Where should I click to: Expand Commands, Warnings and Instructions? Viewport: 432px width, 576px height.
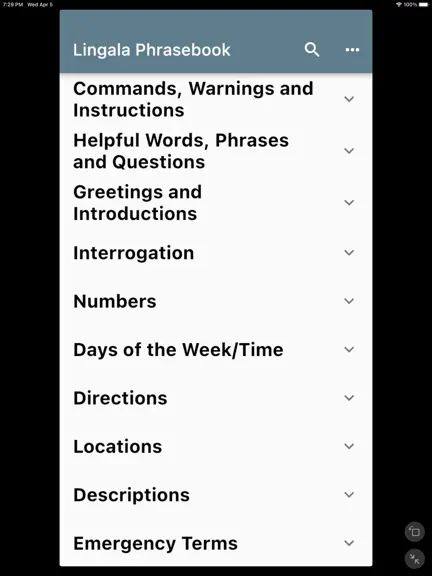click(x=216, y=99)
